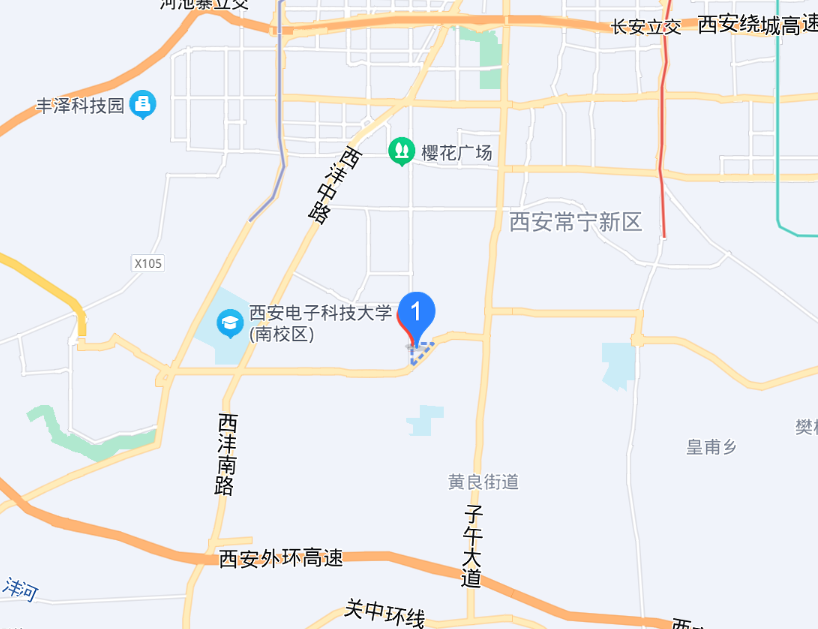Image resolution: width=818 pixels, height=629 pixels.
Task: Tap the blue location marker numbered 1
Action: 416,314
